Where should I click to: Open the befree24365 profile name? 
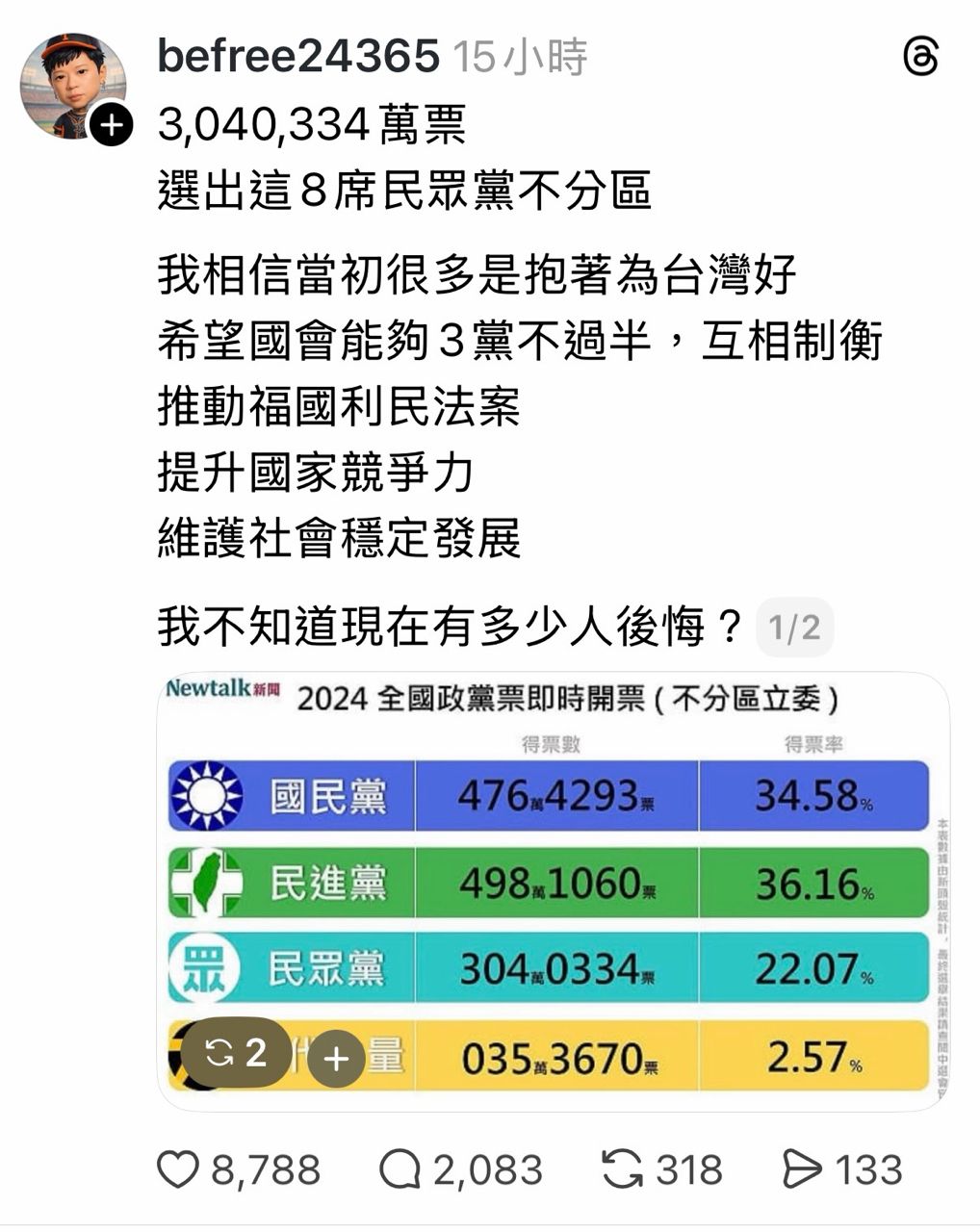coord(297,57)
